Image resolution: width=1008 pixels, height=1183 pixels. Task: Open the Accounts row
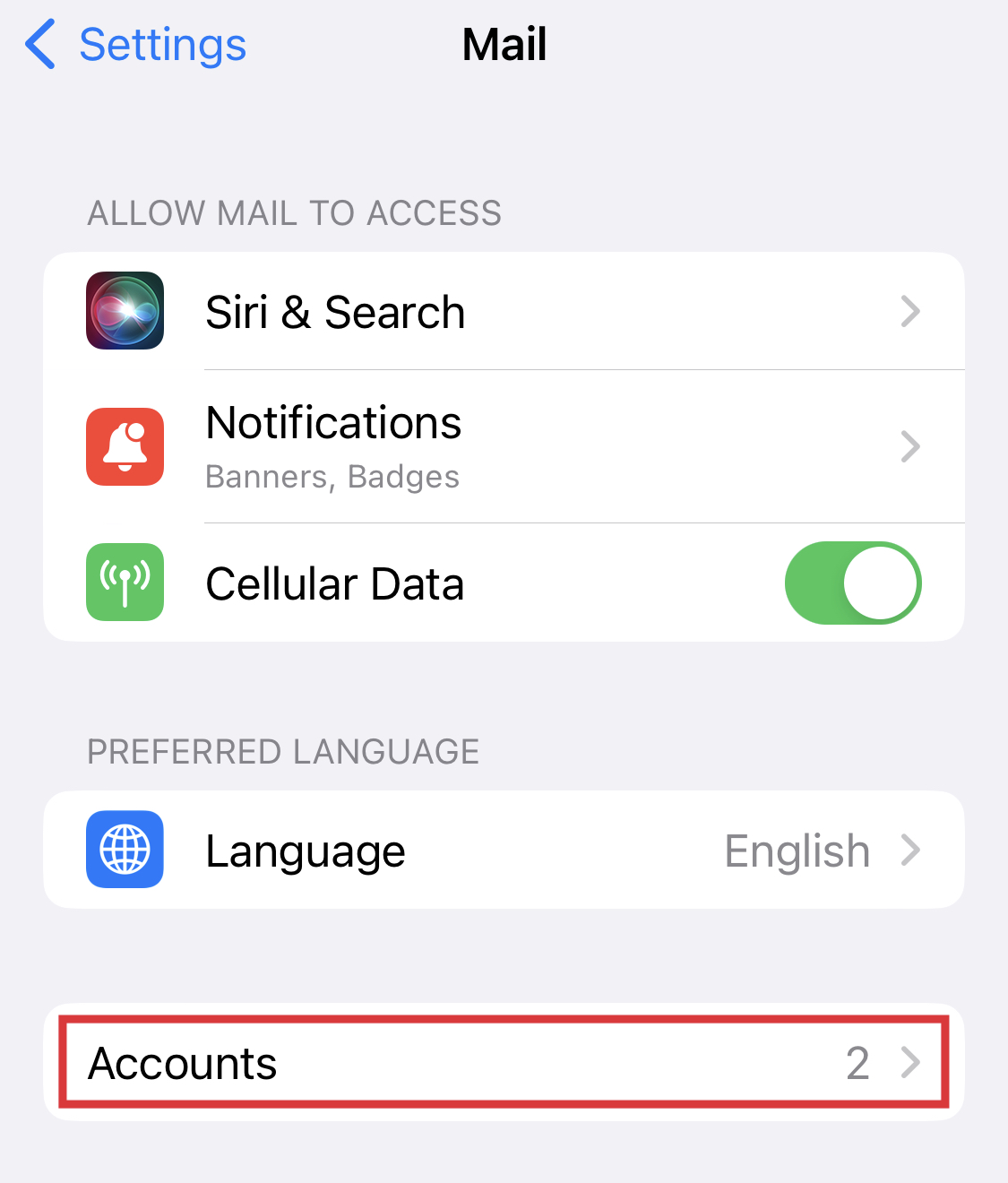coord(504,1063)
